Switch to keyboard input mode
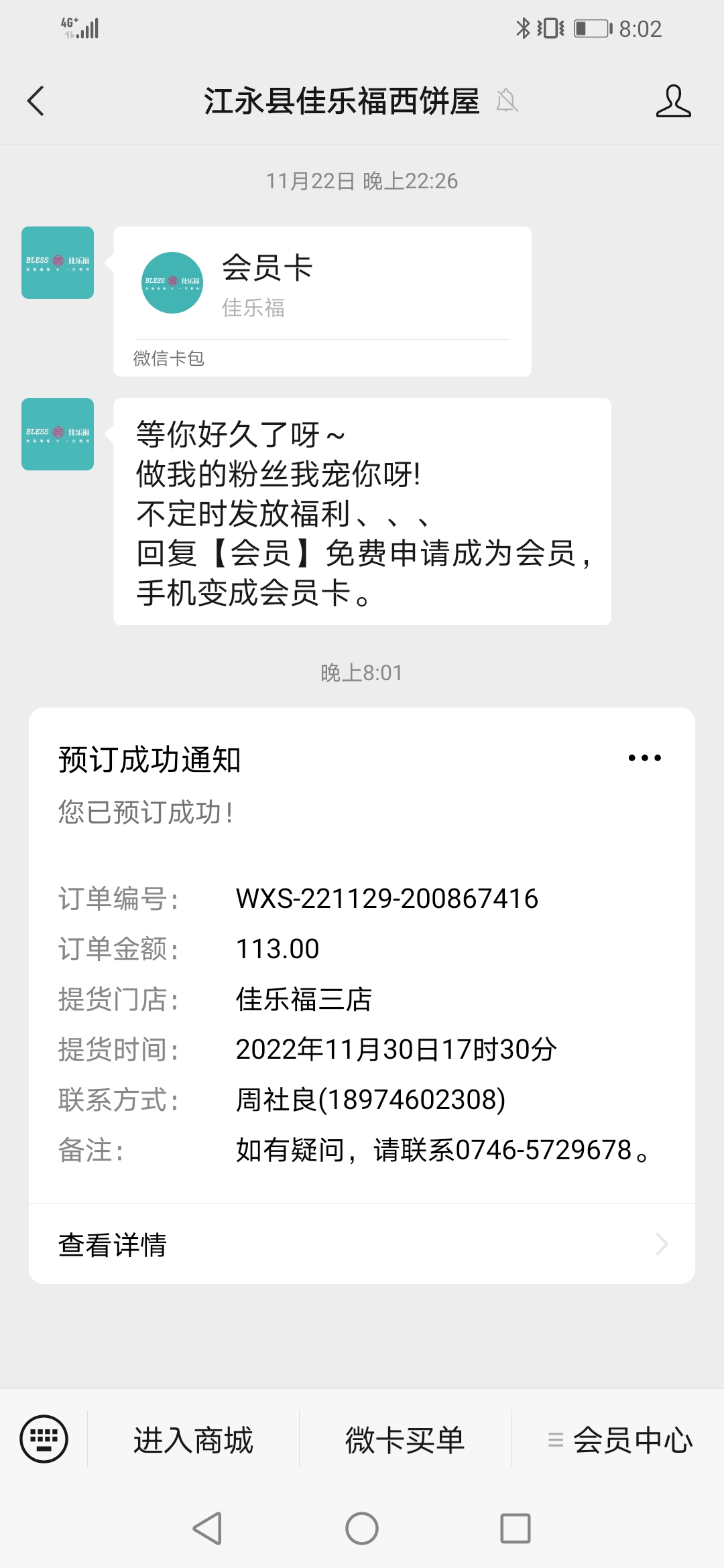Image resolution: width=724 pixels, height=1568 pixels. click(44, 1439)
